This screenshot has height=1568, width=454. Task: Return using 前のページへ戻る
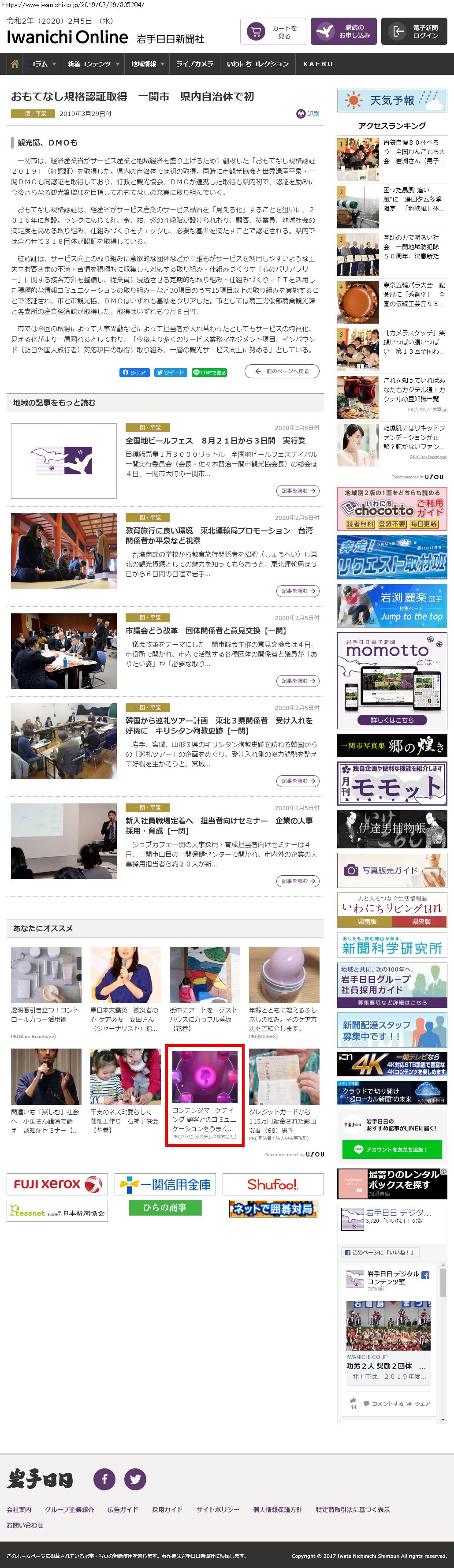pos(282,371)
